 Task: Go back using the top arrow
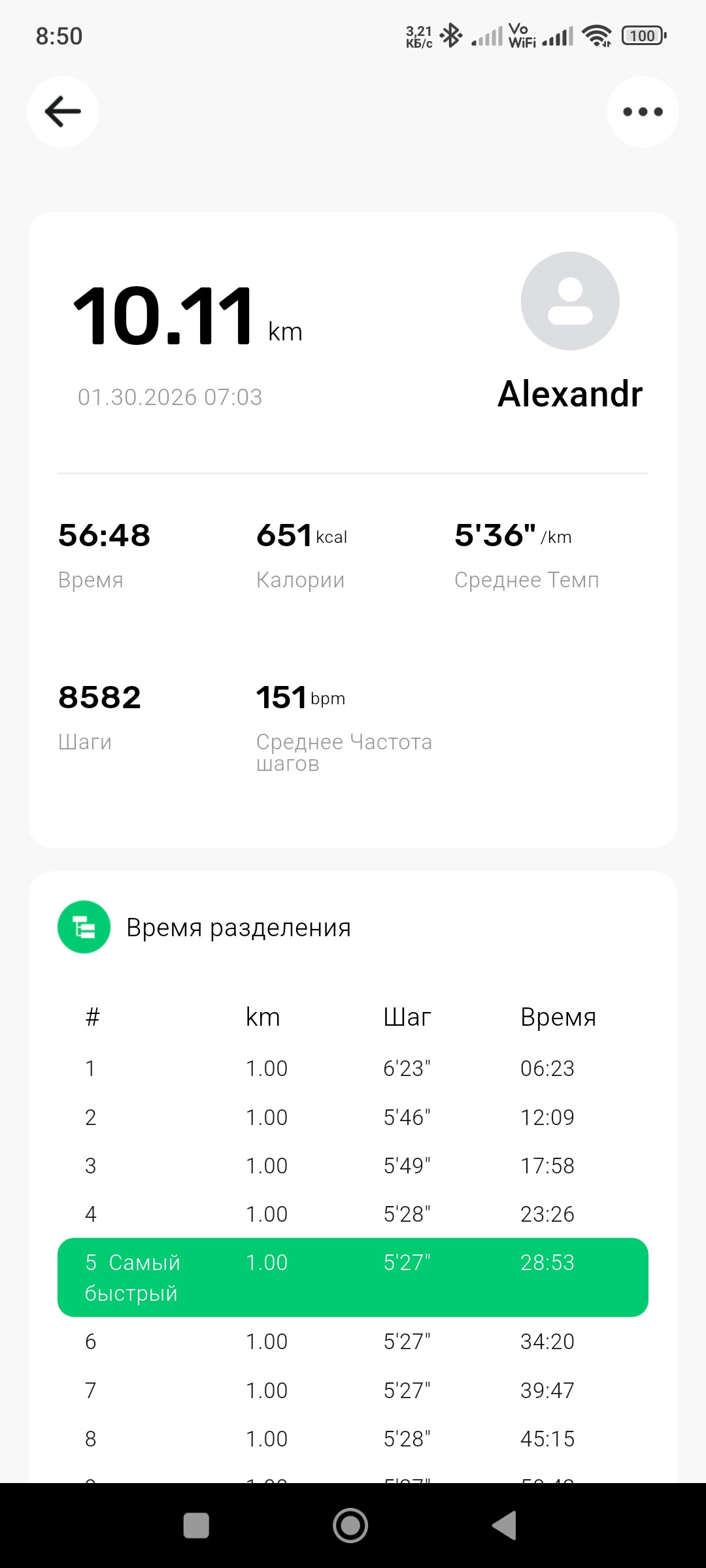tap(63, 112)
